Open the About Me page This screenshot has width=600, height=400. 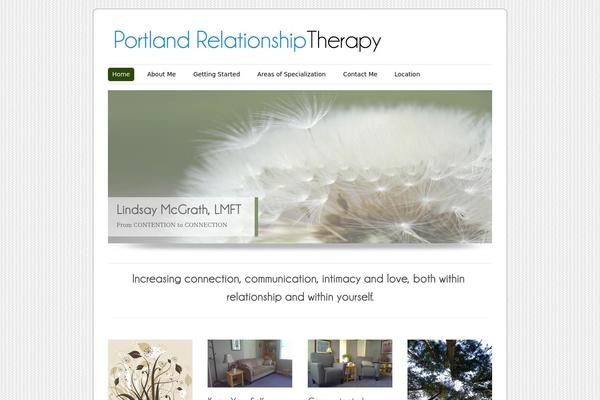(161, 74)
